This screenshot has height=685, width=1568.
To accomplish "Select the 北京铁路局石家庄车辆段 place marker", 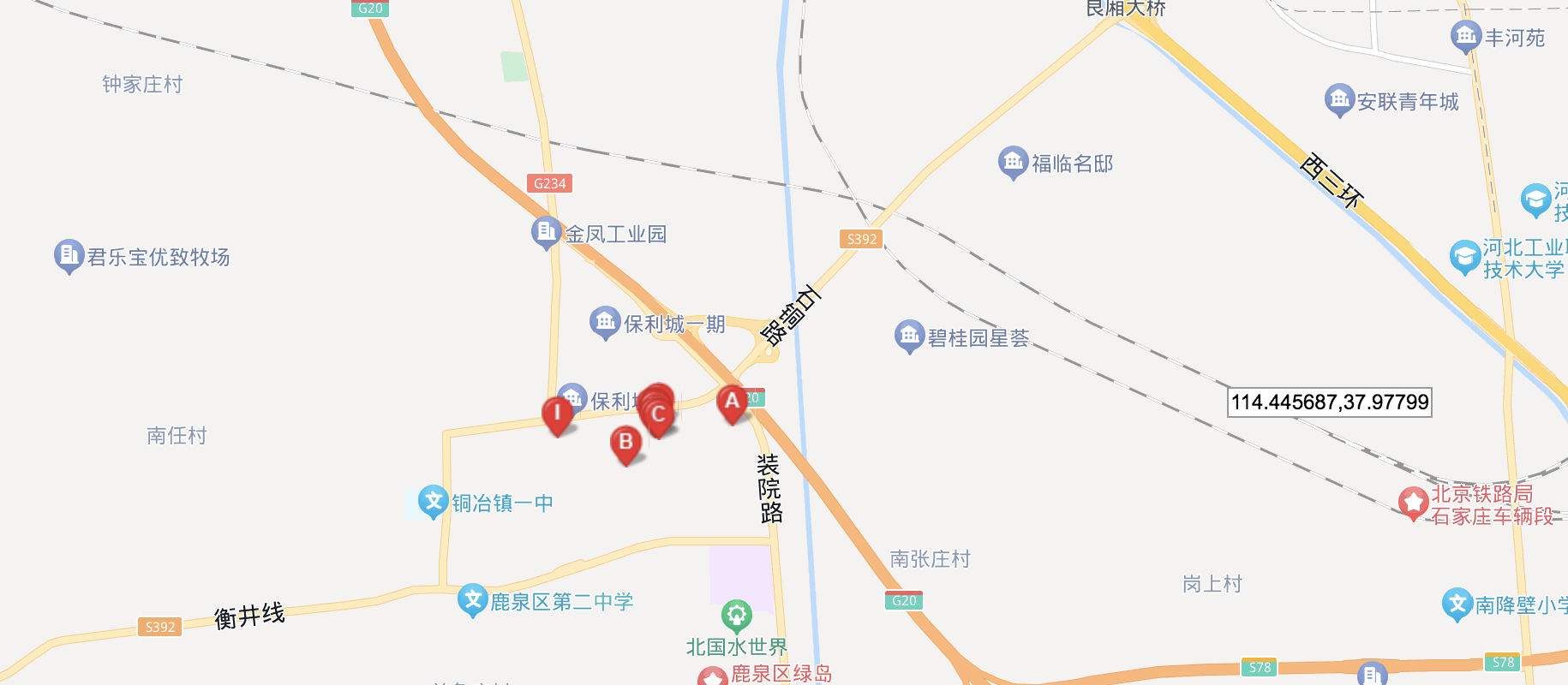I will [x=1413, y=502].
